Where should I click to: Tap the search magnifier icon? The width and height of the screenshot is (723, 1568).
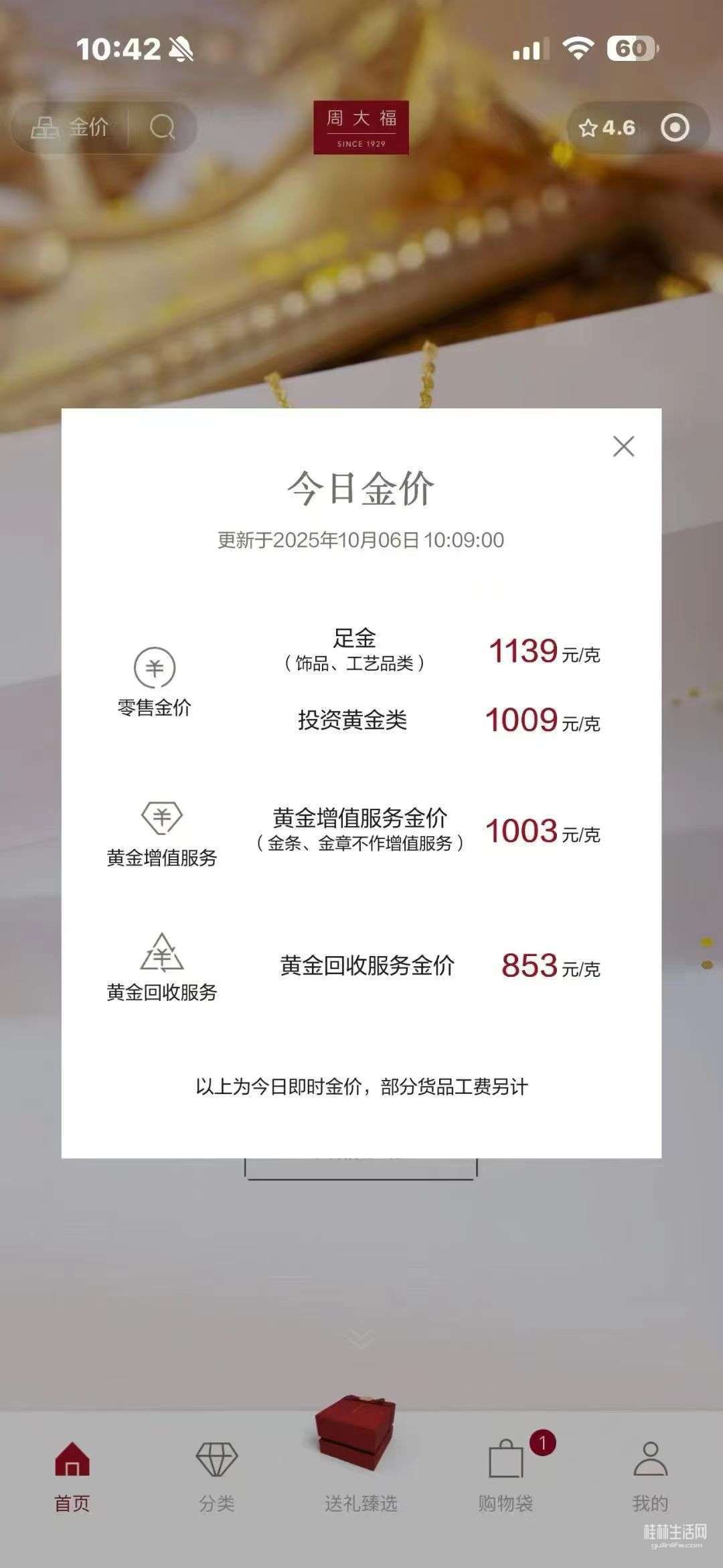[162, 127]
